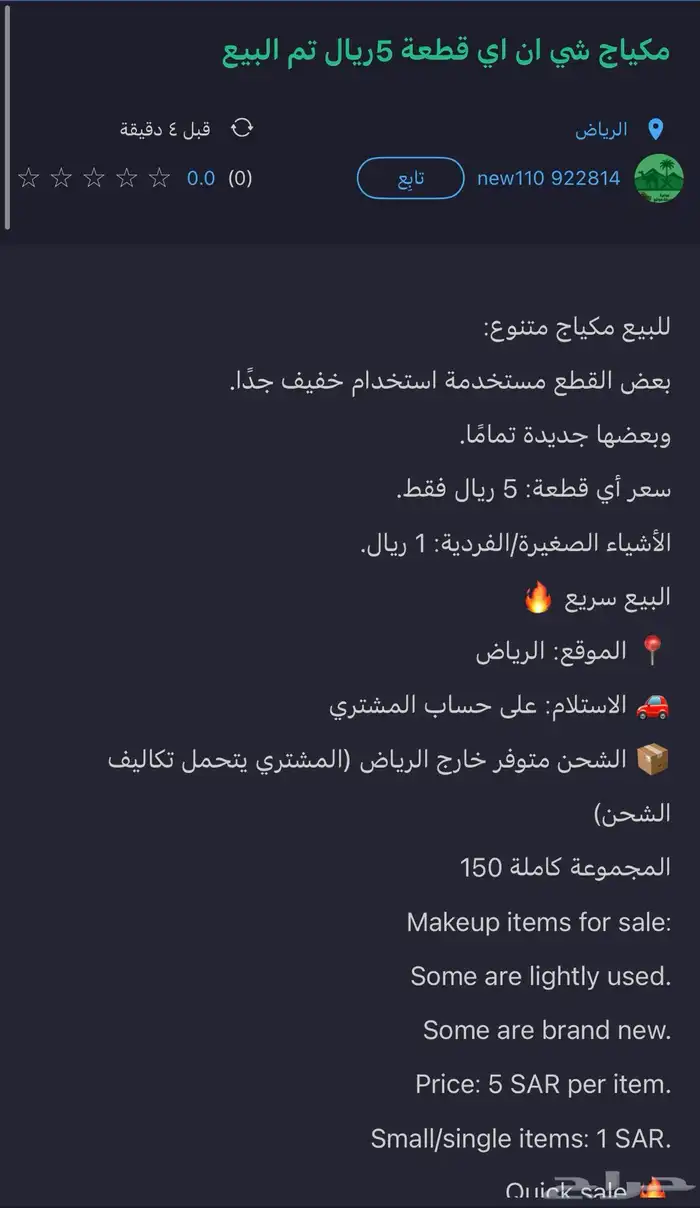Image resolution: width=700 pixels, height=1208 pixels.
Task: Open seller profile new110 922814
Action: pyautogui.click(x=549, y=179)
